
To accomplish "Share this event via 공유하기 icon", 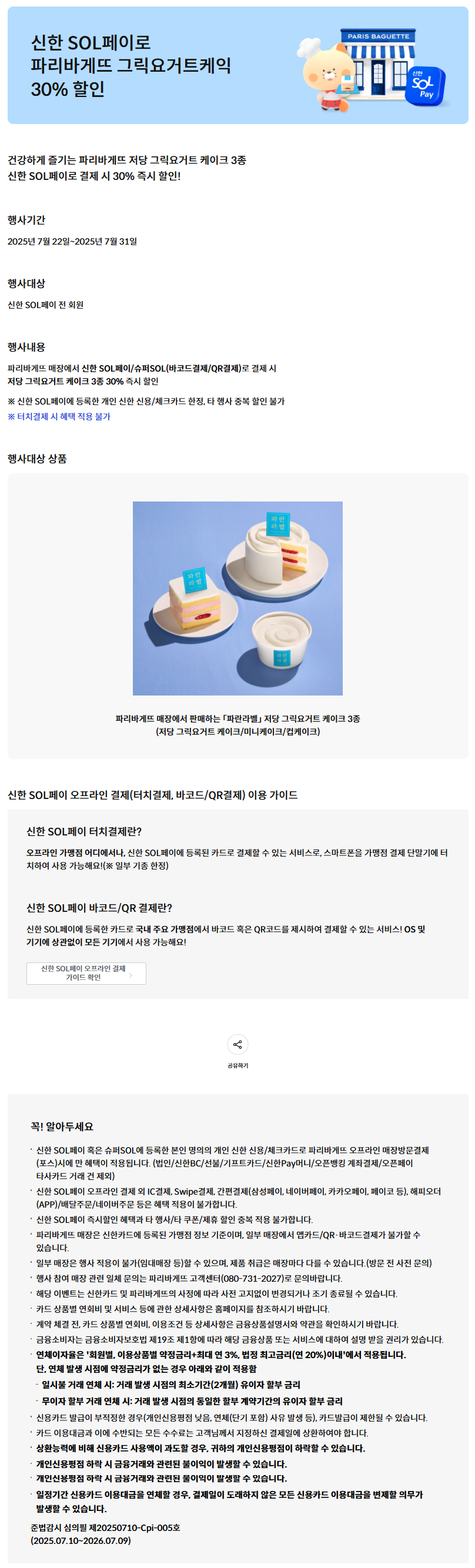I will (x=237, y=1045).
